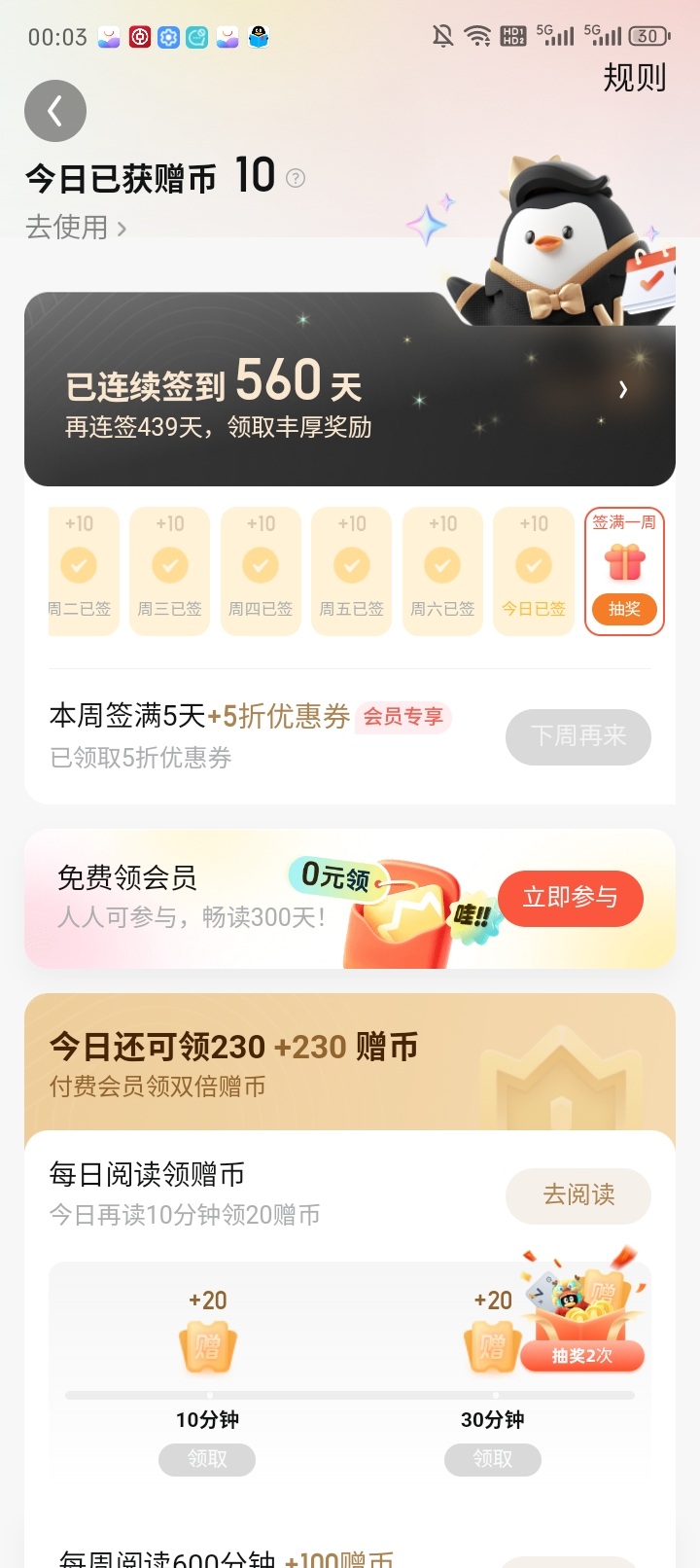The height and width of the screenshot is (1568, 700).
Task: Claim the 30分钟 reading reward
Action: (x=493, y=1459)
